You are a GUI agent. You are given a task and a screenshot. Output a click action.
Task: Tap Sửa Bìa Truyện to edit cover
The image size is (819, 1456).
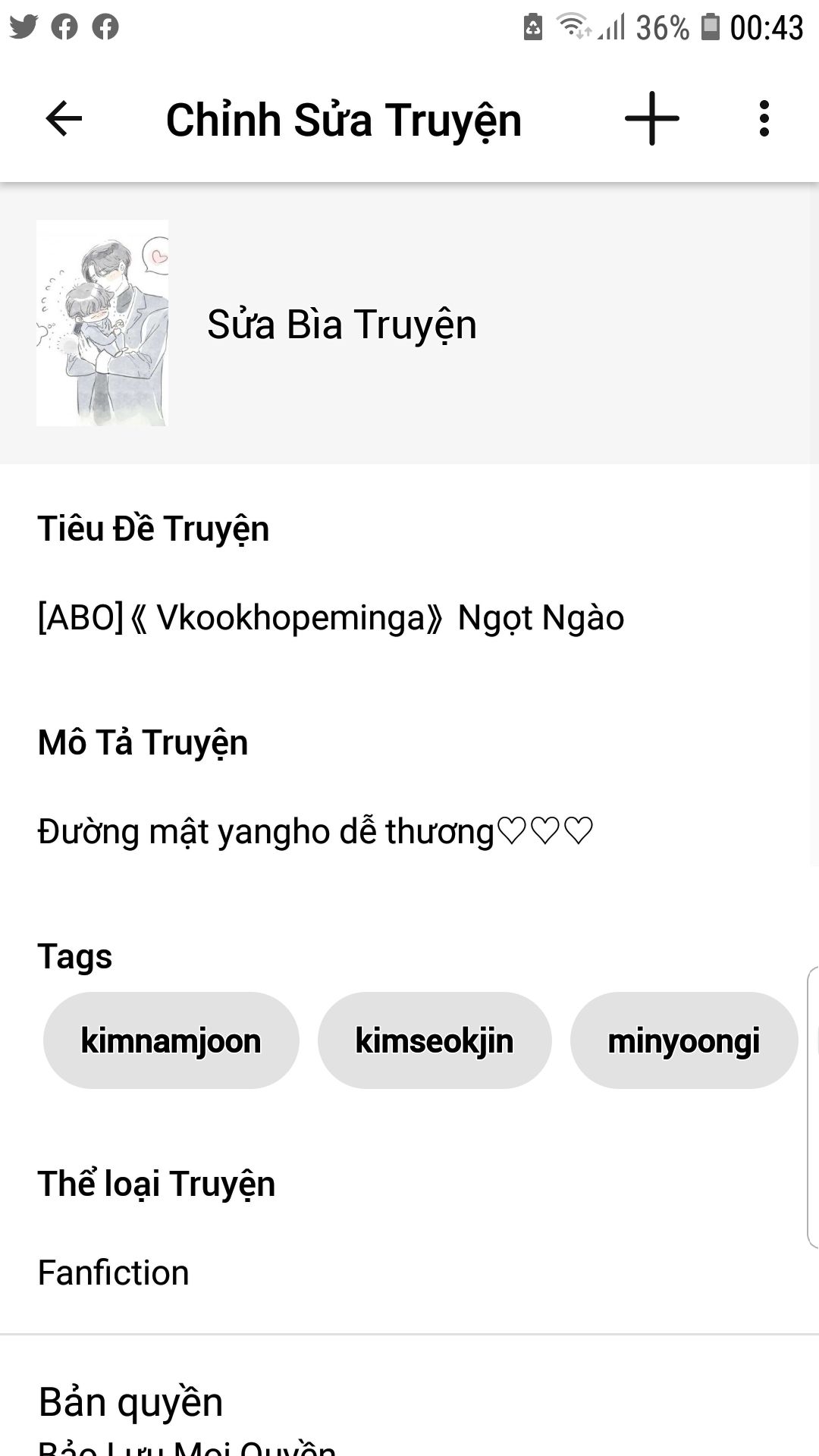pyautogui.click(x=341, y=325)
